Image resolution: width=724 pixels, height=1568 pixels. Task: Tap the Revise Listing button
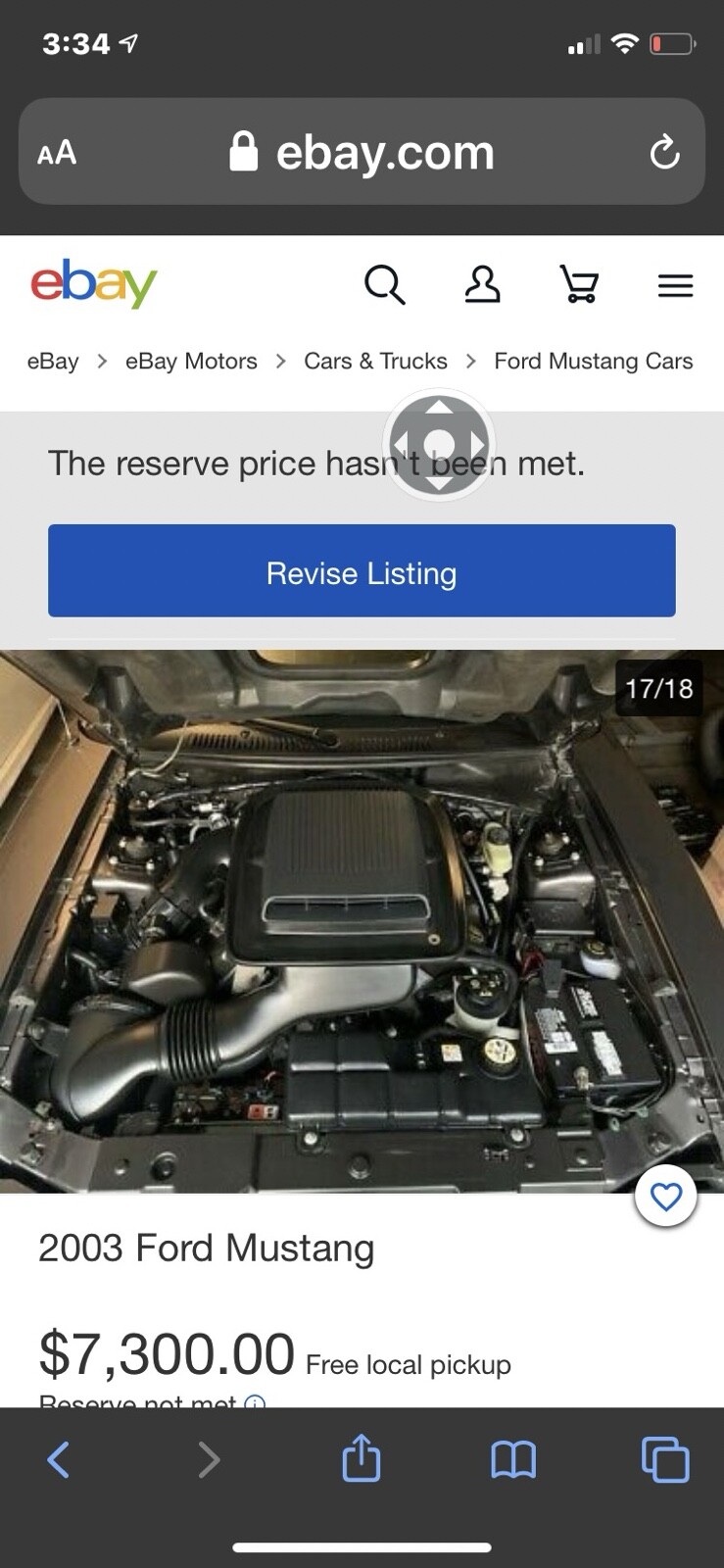pos(362,571)
